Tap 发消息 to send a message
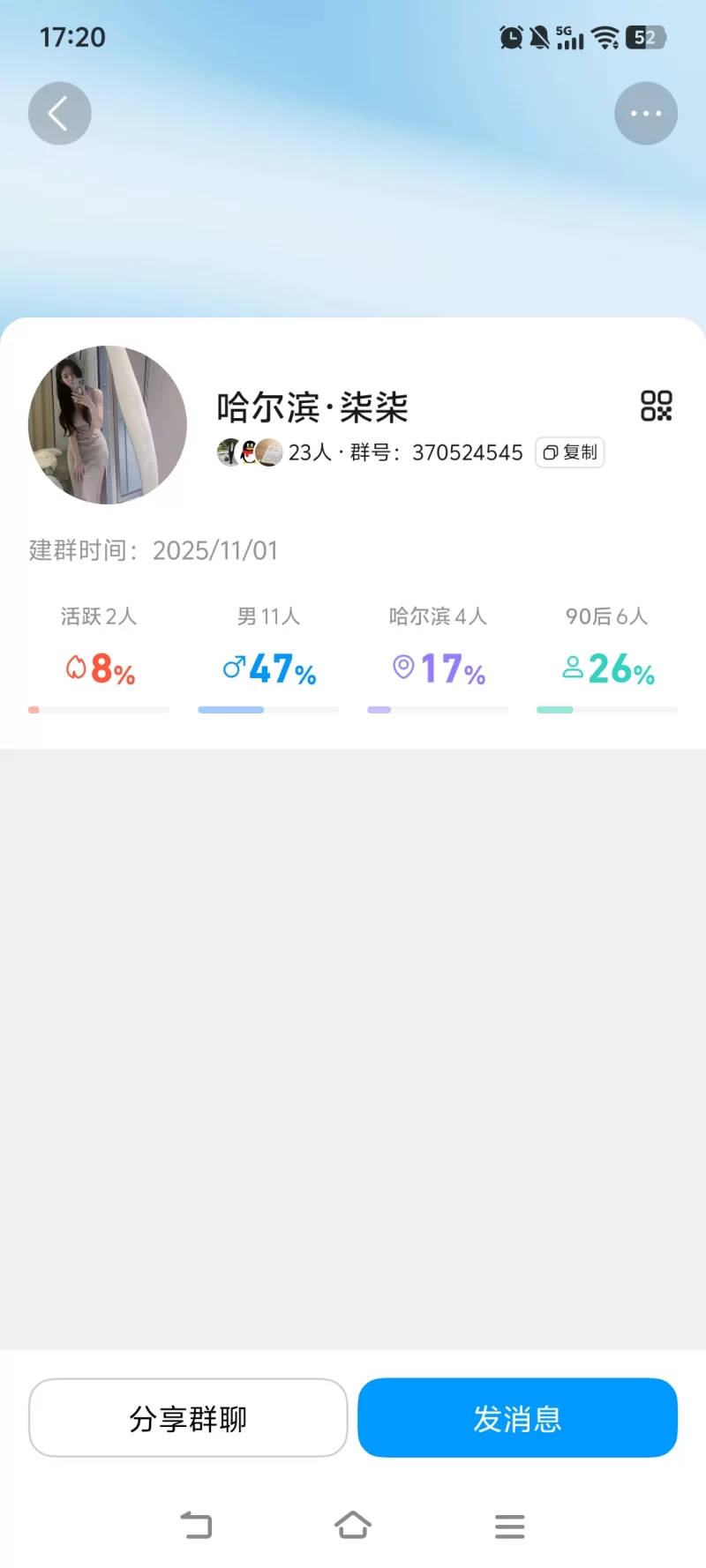 517,1418
